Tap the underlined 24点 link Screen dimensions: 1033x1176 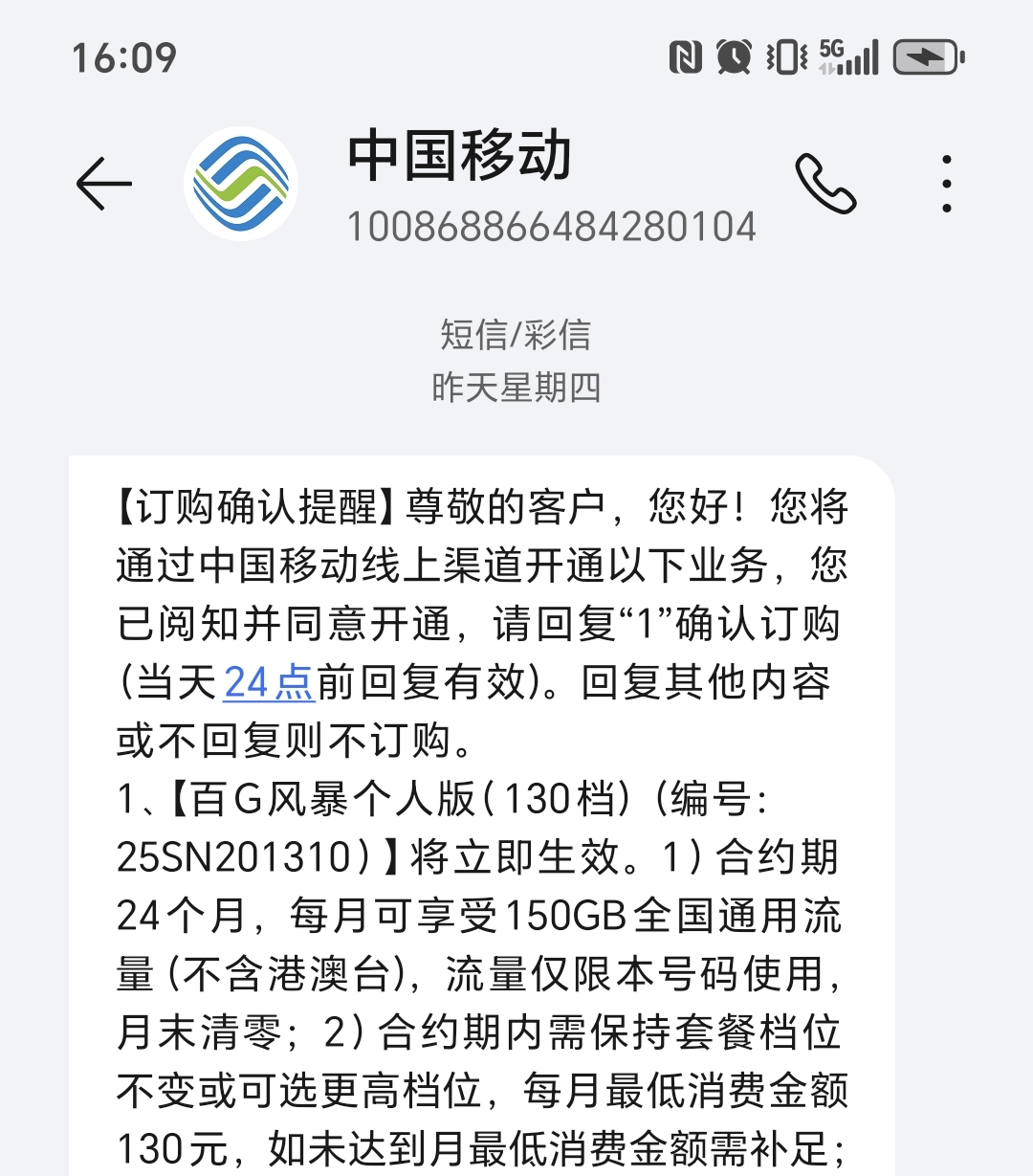point(269,682)
